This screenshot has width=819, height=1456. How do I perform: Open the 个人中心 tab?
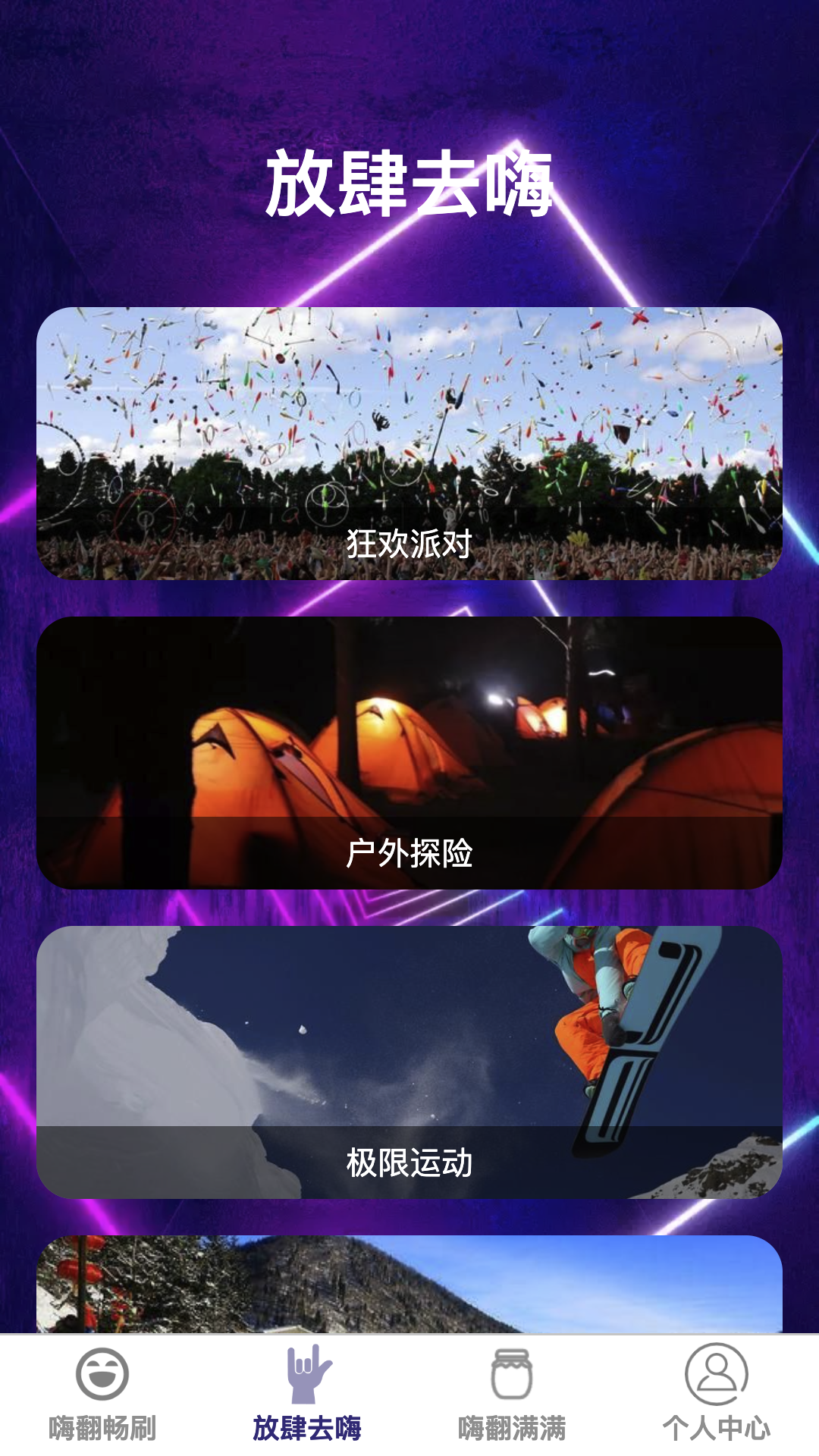pyautogui.click(x=717, y=1395)
